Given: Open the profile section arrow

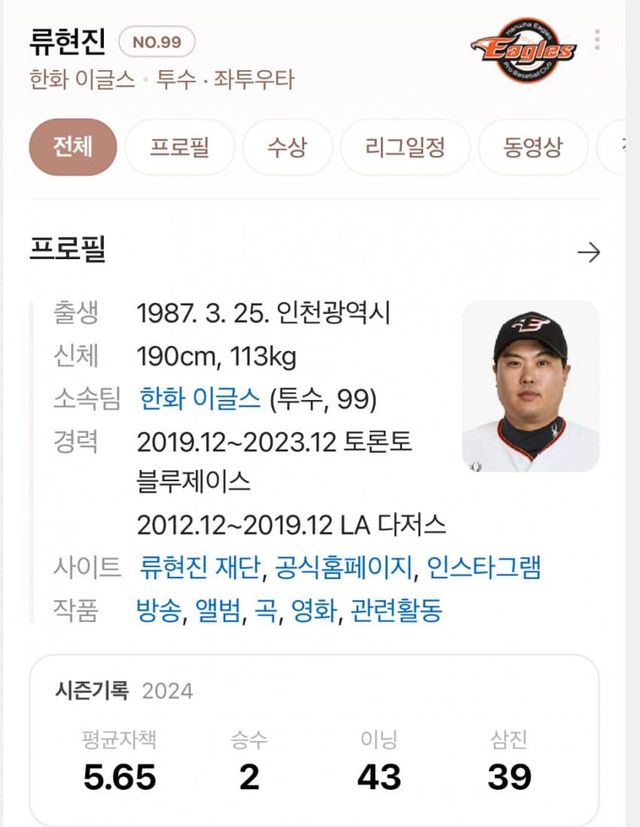Looking at the screenshot, I should coord(589,252).
